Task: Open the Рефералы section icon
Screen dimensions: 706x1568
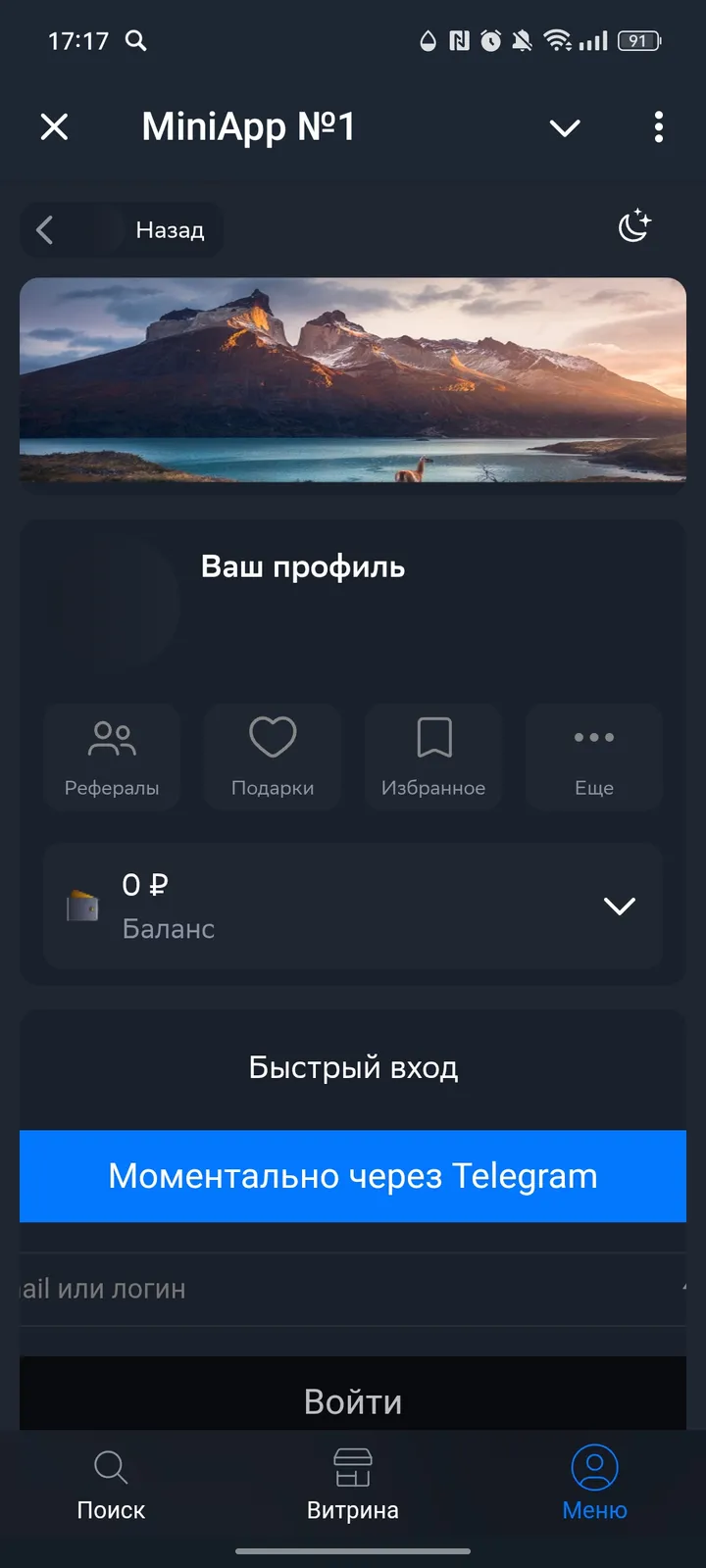Action: coord(112,737)
